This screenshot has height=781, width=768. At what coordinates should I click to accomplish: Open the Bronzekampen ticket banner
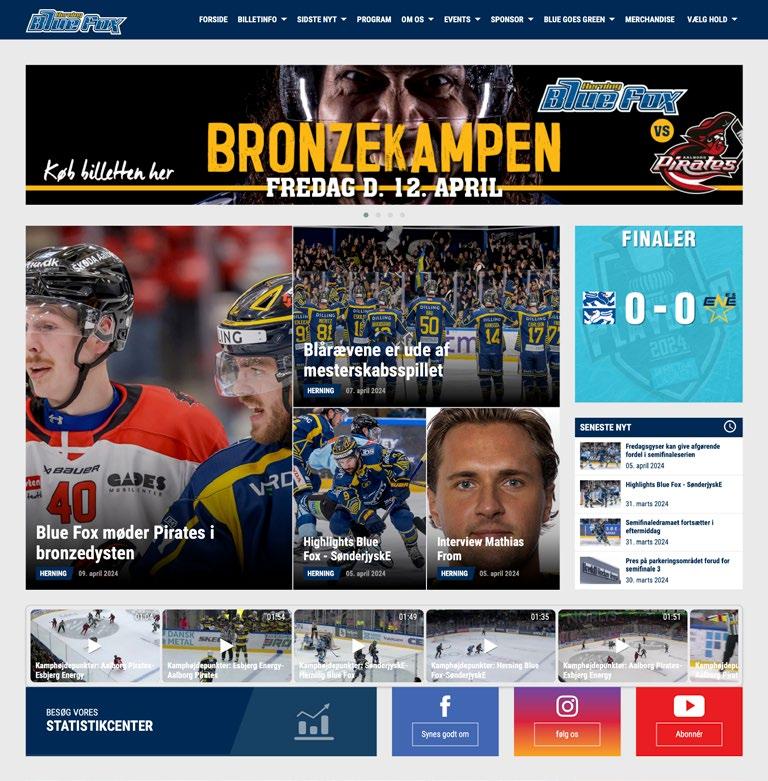click(384, 135)
